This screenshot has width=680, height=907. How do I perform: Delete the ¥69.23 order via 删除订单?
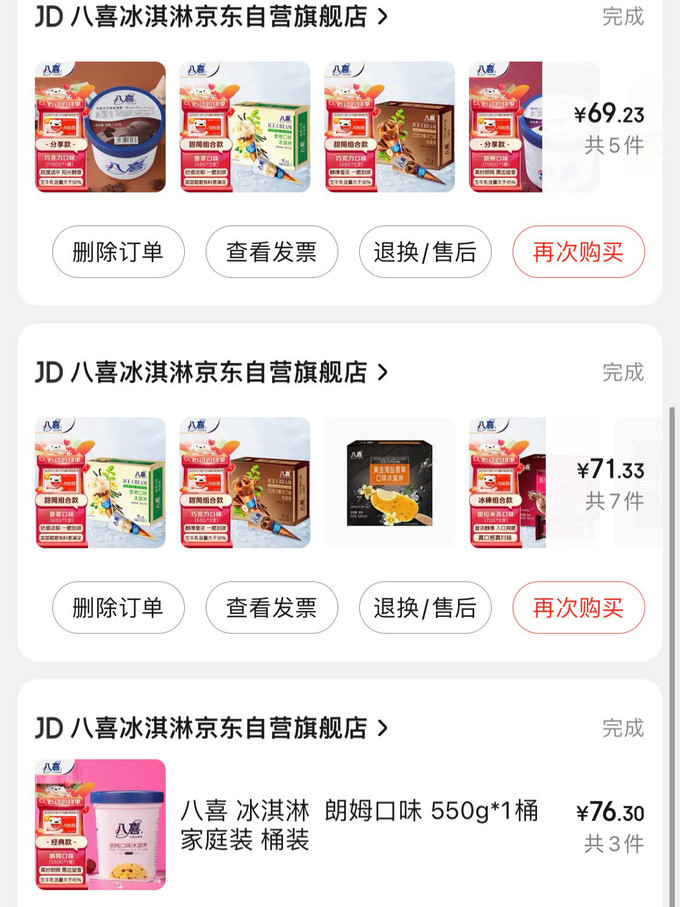pos(118,252)
